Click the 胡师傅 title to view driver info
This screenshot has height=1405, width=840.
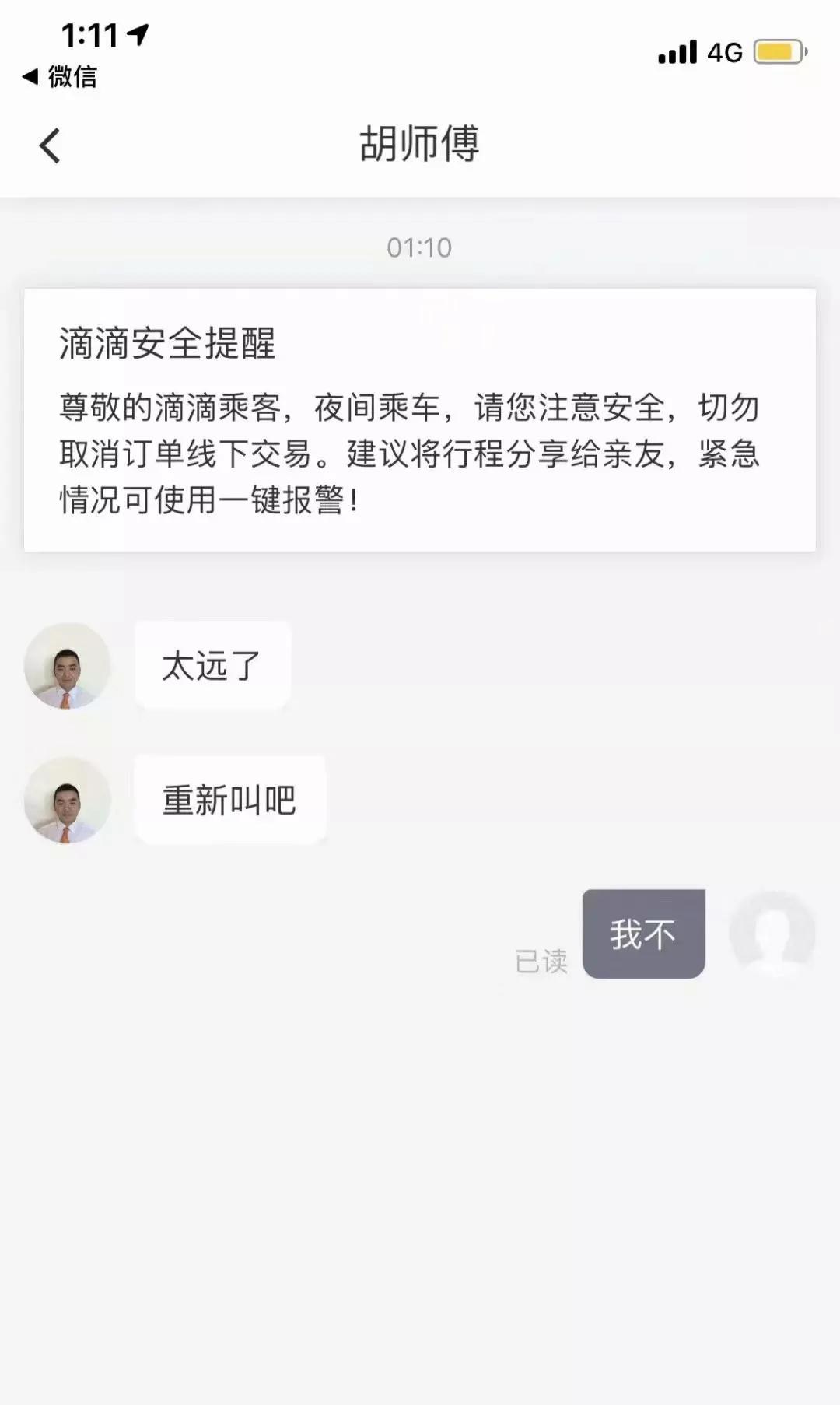pos(420,142)
